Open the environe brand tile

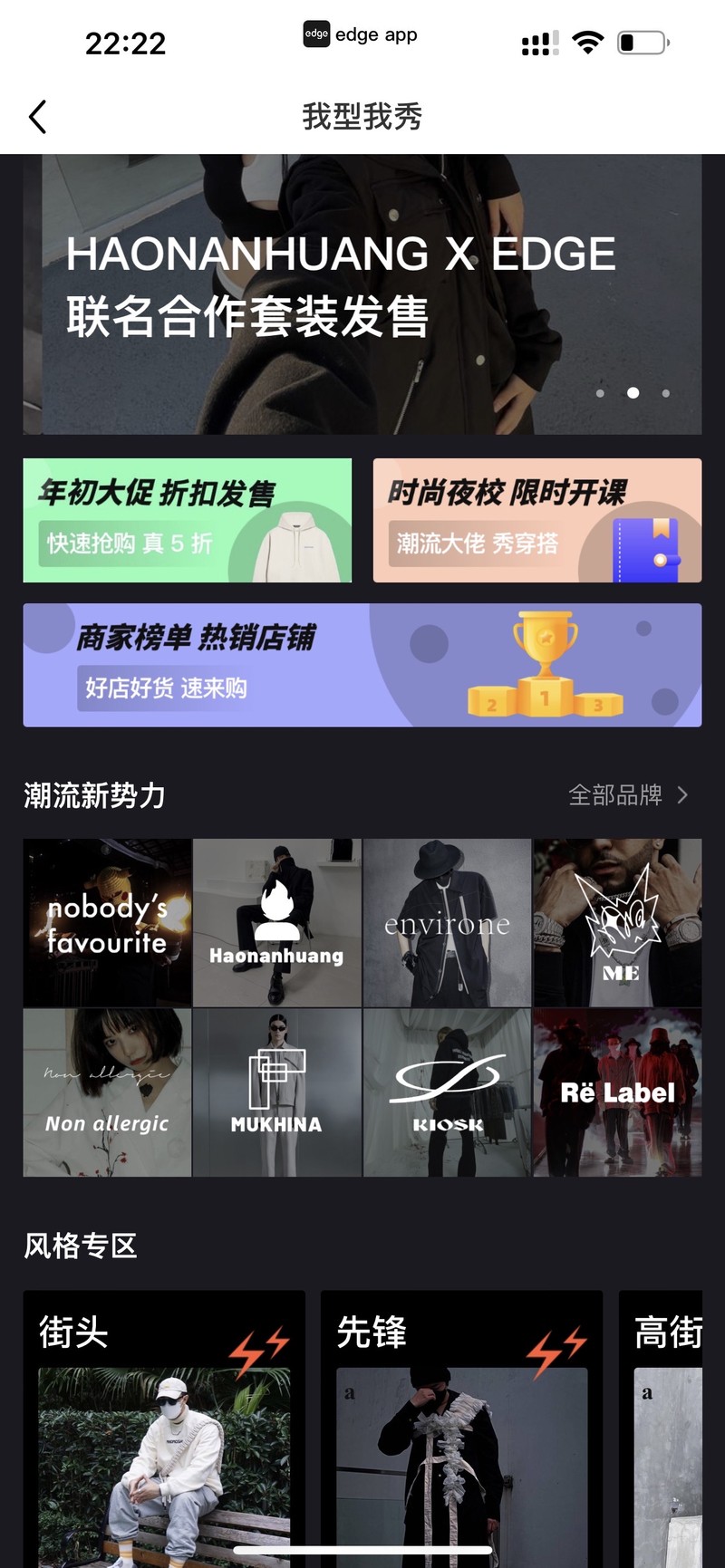pos(447,922)
